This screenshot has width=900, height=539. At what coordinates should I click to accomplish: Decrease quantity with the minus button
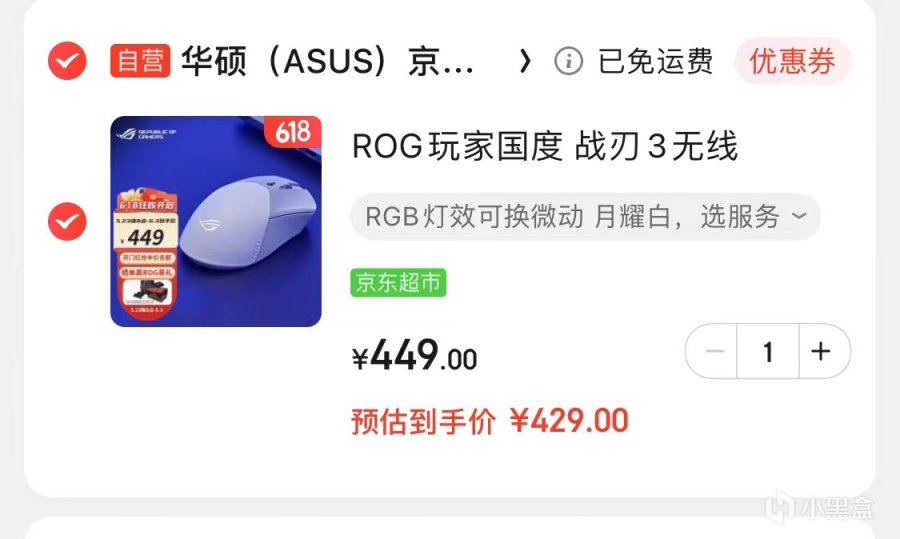pyautogui.click(x=712, y=351)
